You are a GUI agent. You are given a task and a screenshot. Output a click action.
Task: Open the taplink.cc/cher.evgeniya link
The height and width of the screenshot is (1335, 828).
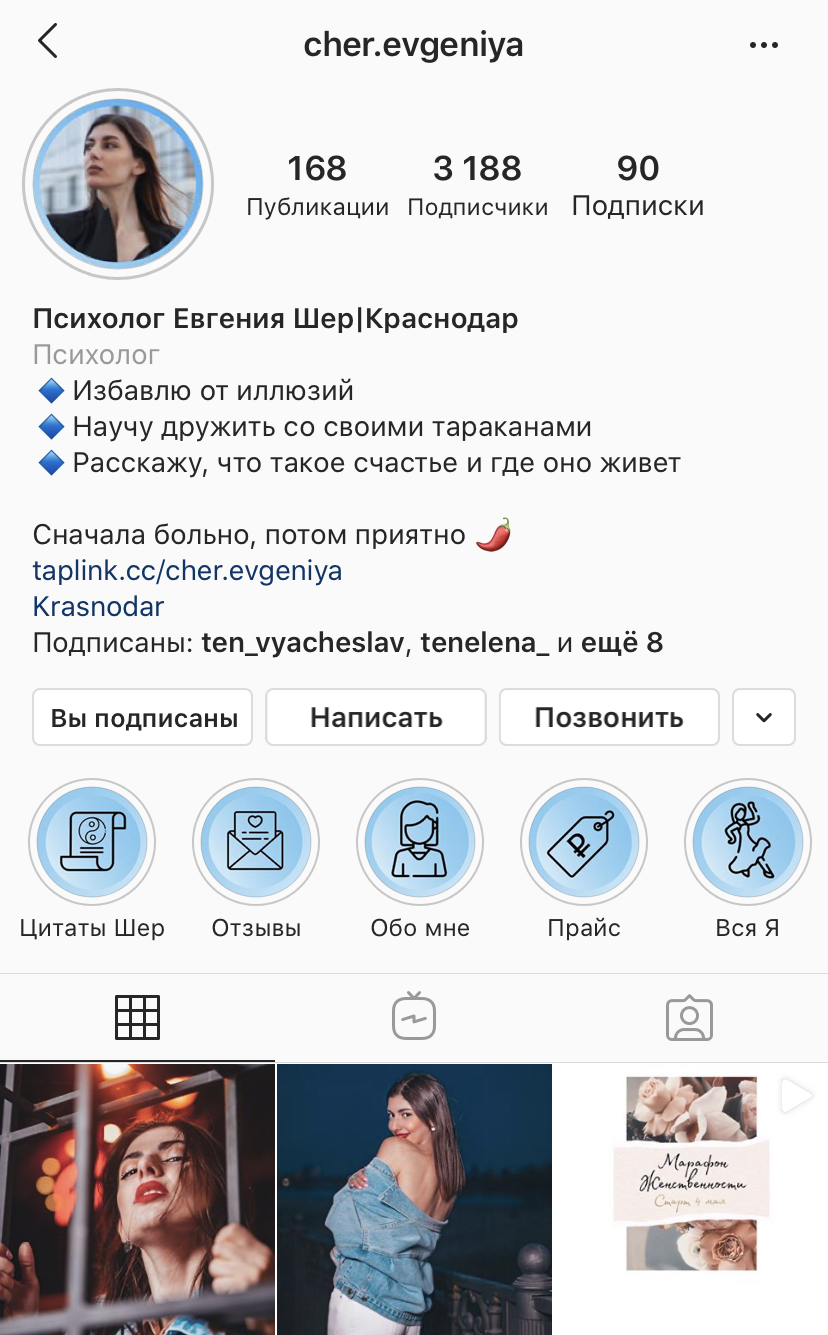click(188, 571)
